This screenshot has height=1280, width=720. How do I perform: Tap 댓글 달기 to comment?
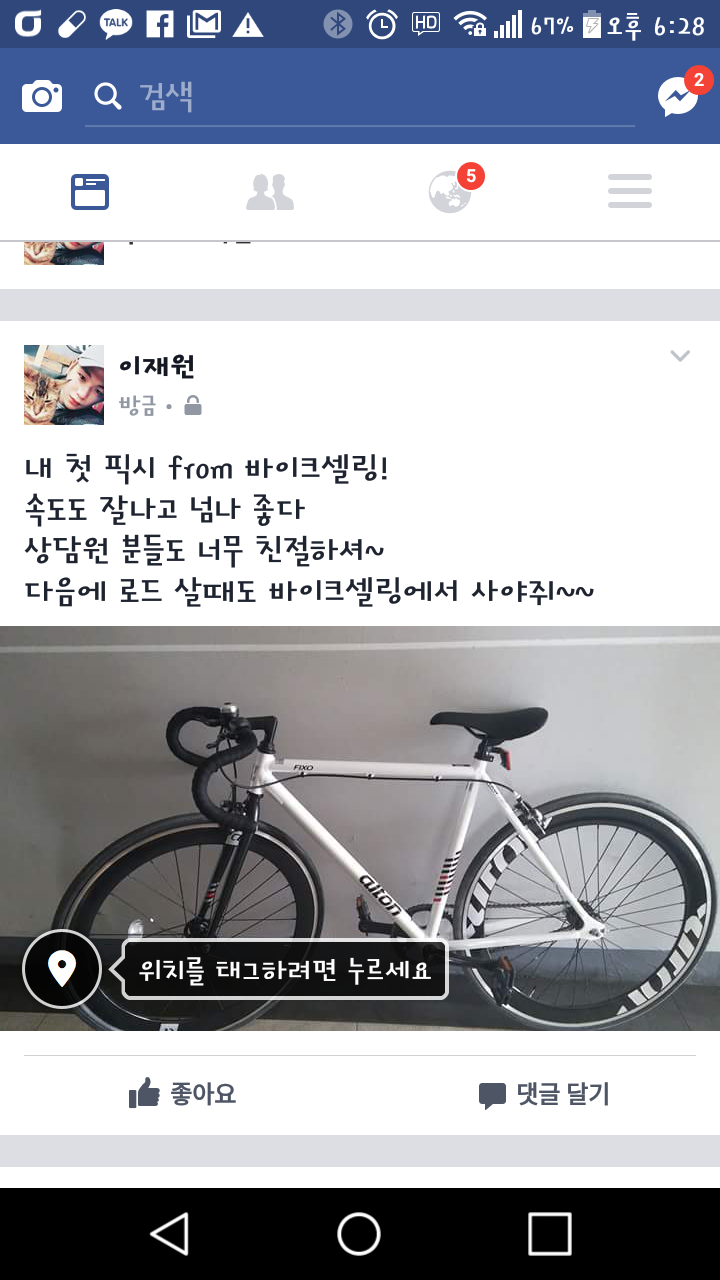coord(544,1094)
